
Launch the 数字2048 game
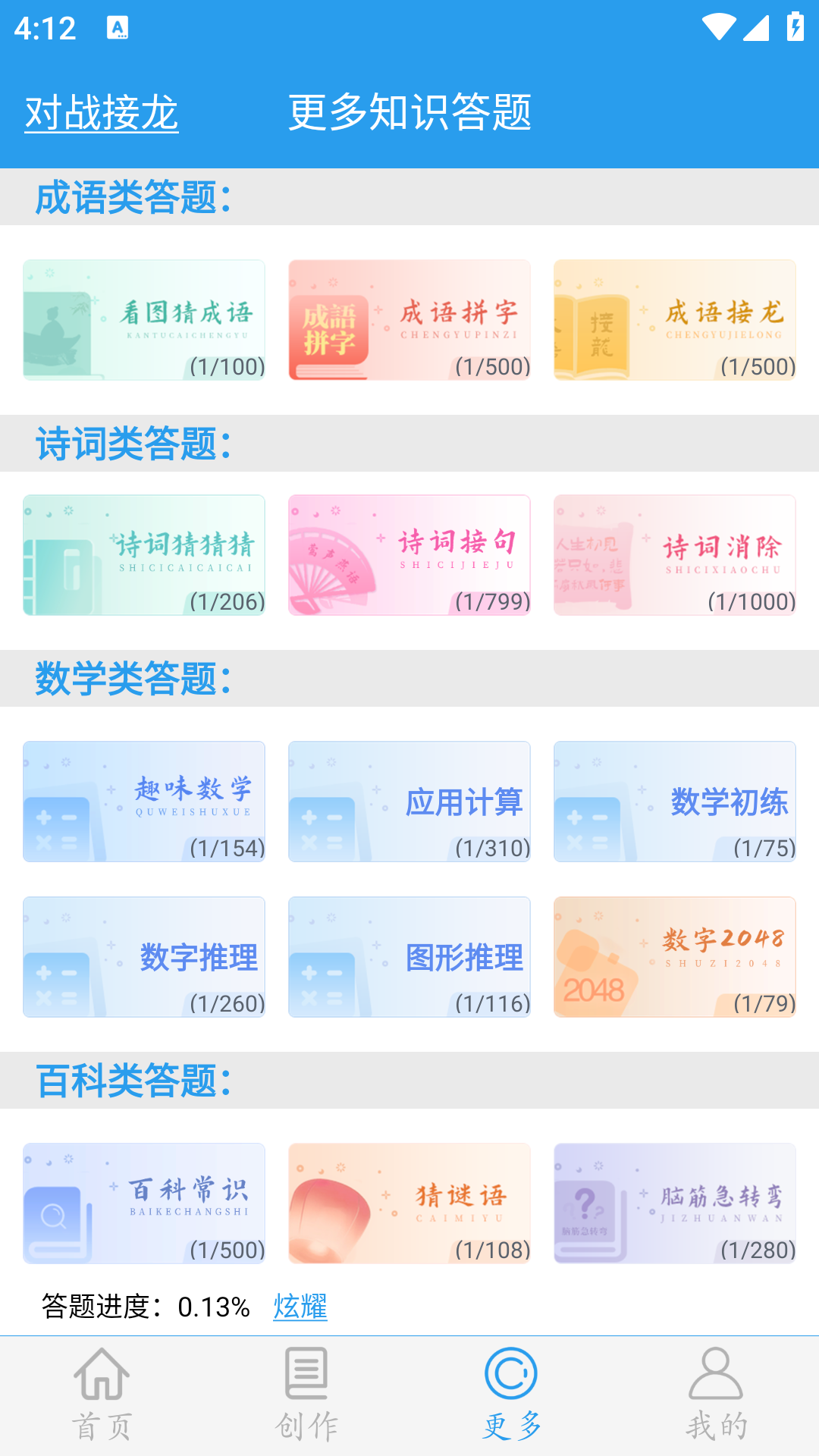pyautogui.click(x=675, y=955)
